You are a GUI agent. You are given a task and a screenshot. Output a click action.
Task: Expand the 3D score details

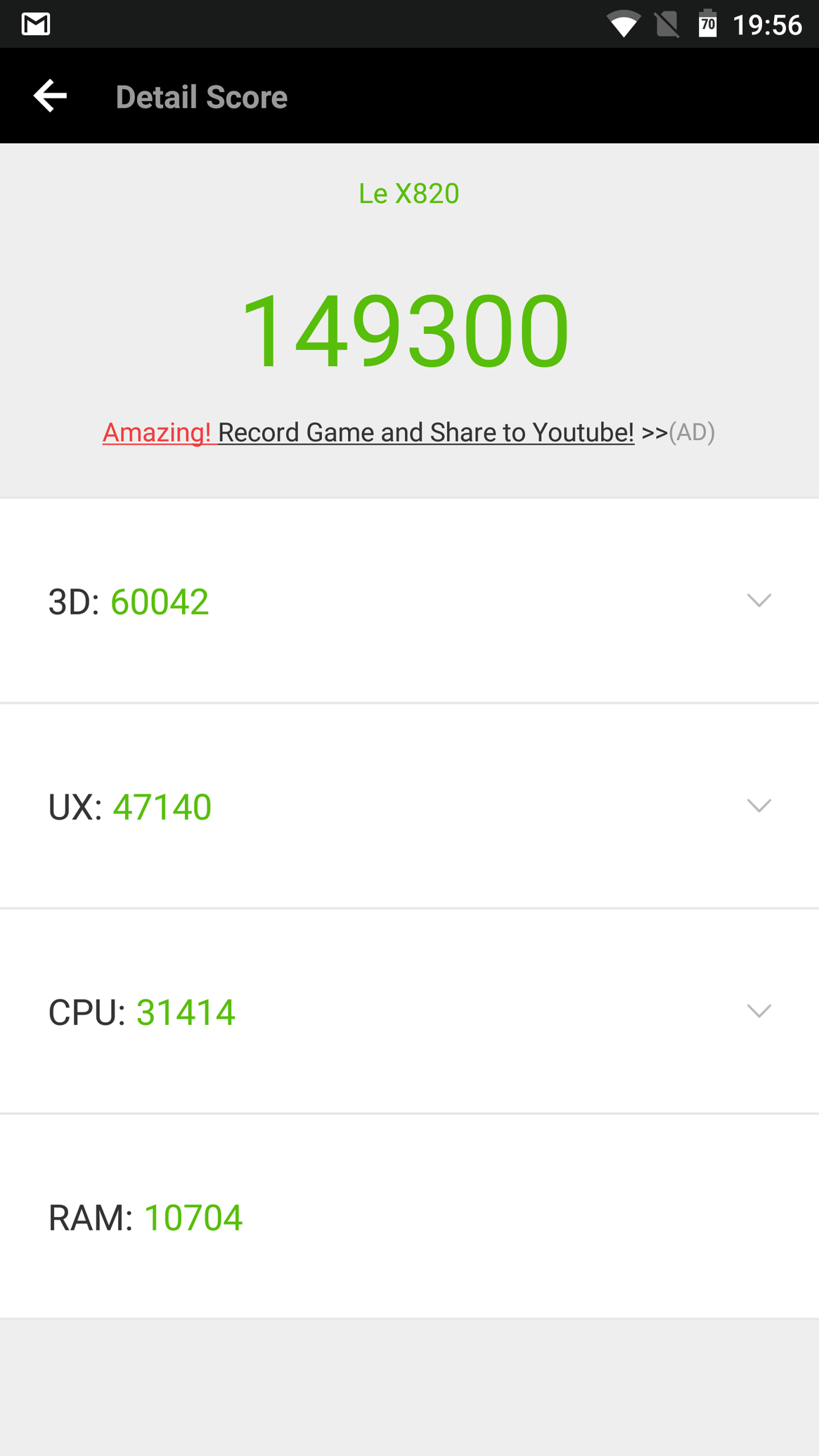point(759,600)
